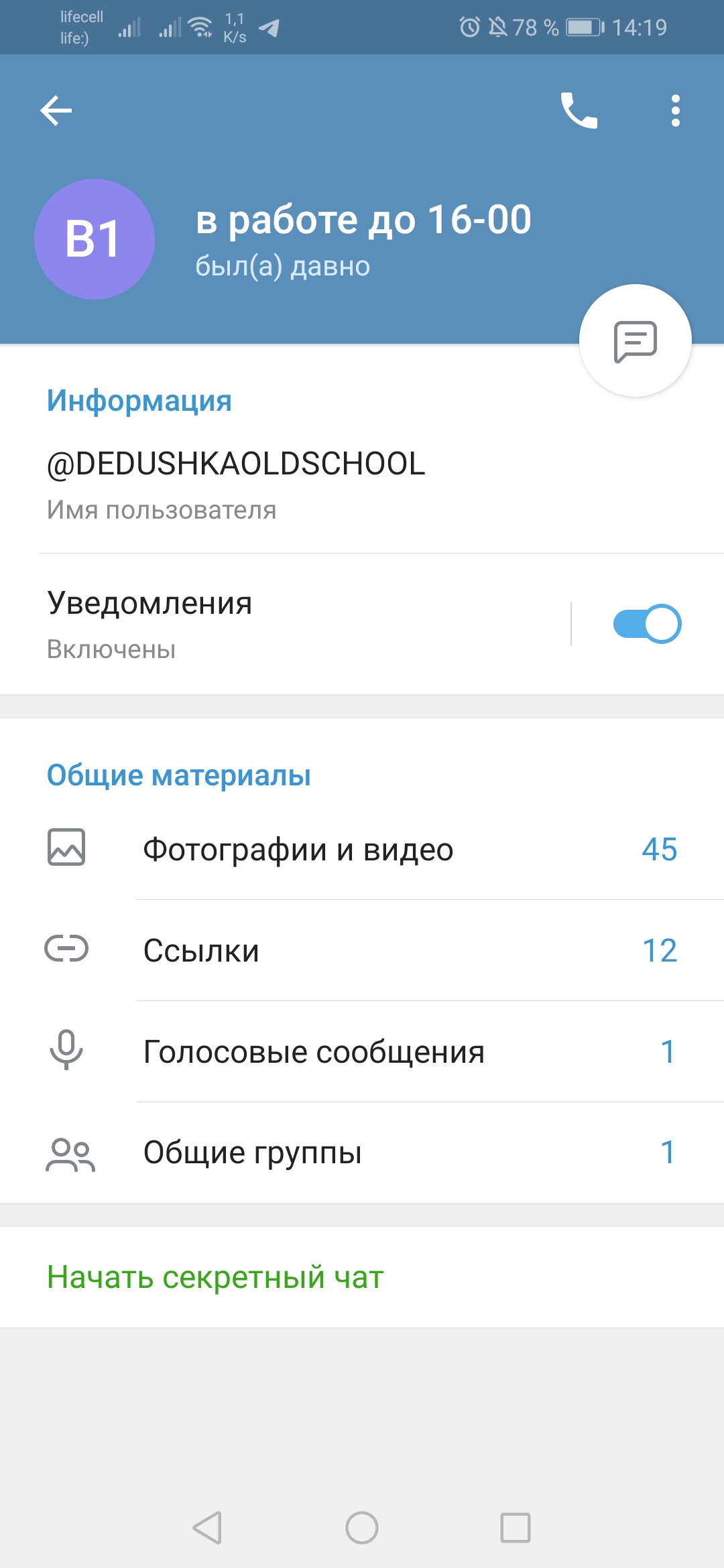Tap the system home button
The width and height of the screenshot is (724, 1568).
click(x=362, y=1528)
